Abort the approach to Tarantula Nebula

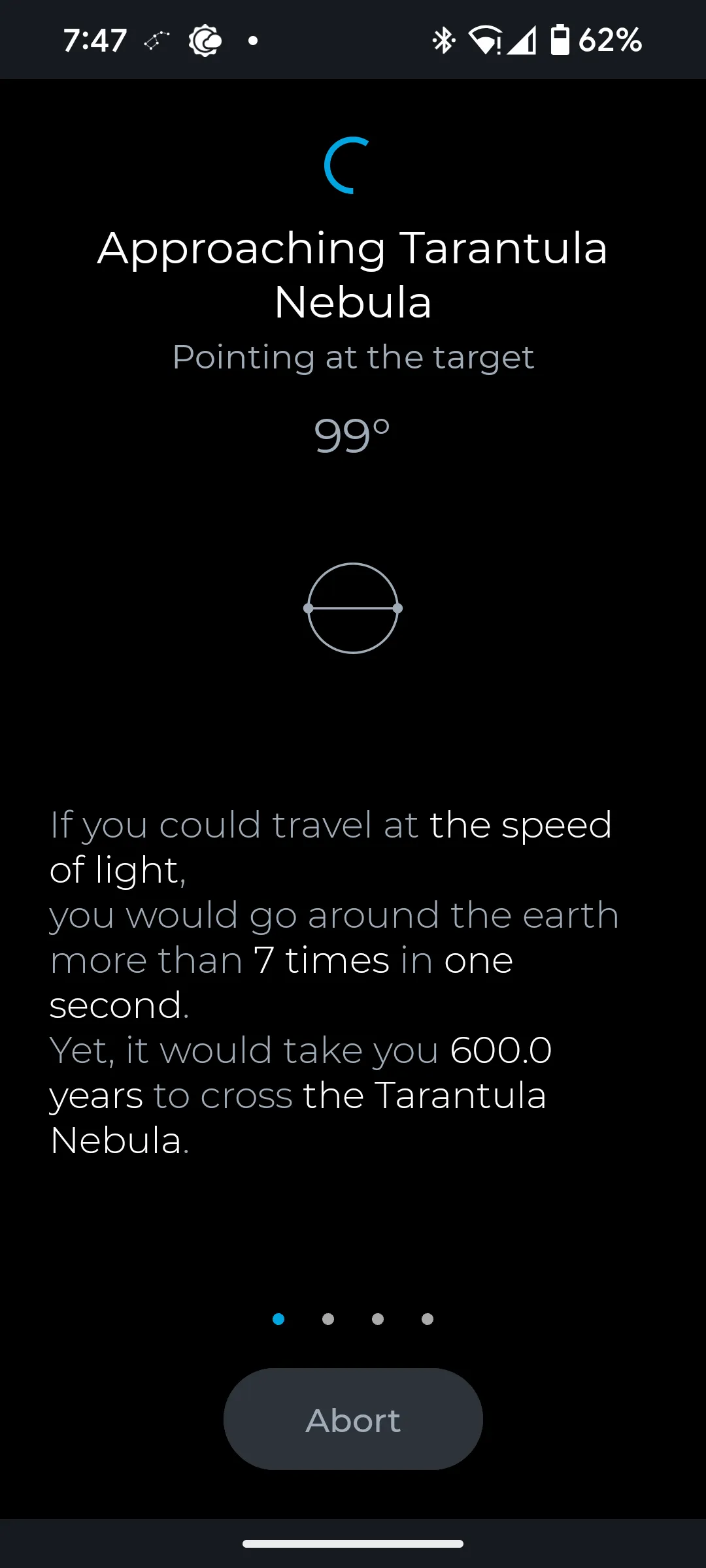coord(353,1419)
